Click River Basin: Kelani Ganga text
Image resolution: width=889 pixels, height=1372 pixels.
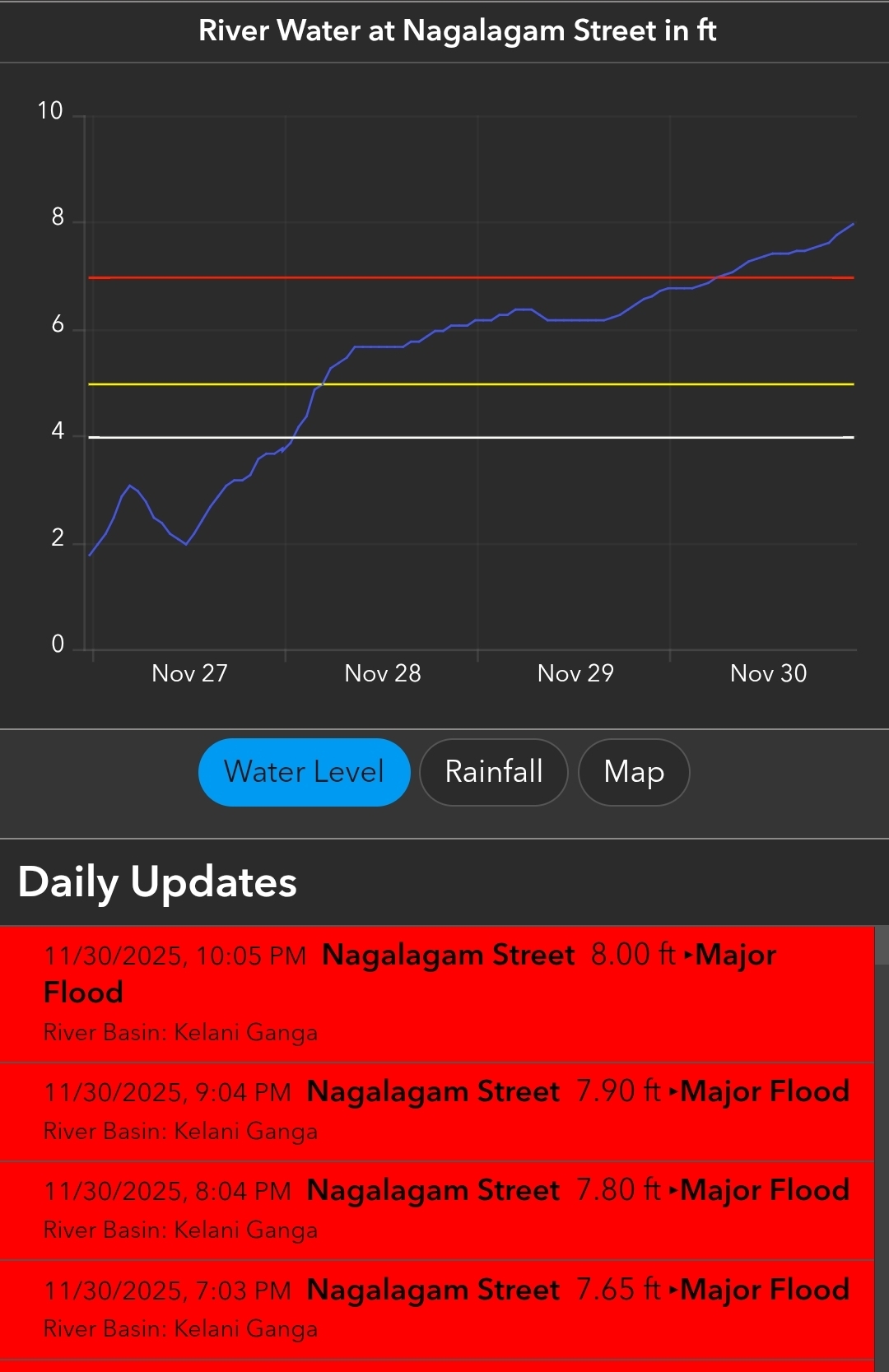coord(180,1032)
